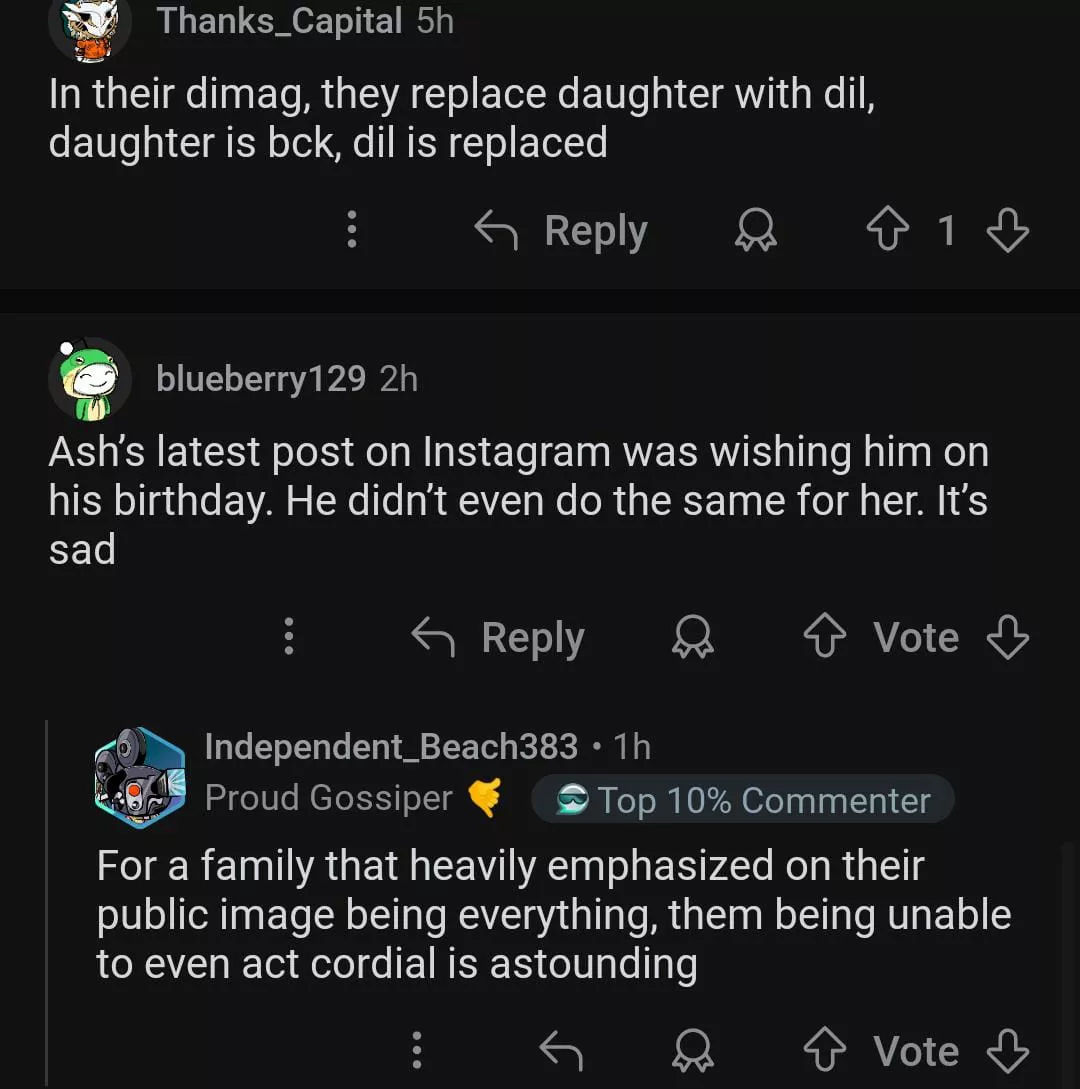Tap the Top 10% Commenter badge

coord(743,800)
